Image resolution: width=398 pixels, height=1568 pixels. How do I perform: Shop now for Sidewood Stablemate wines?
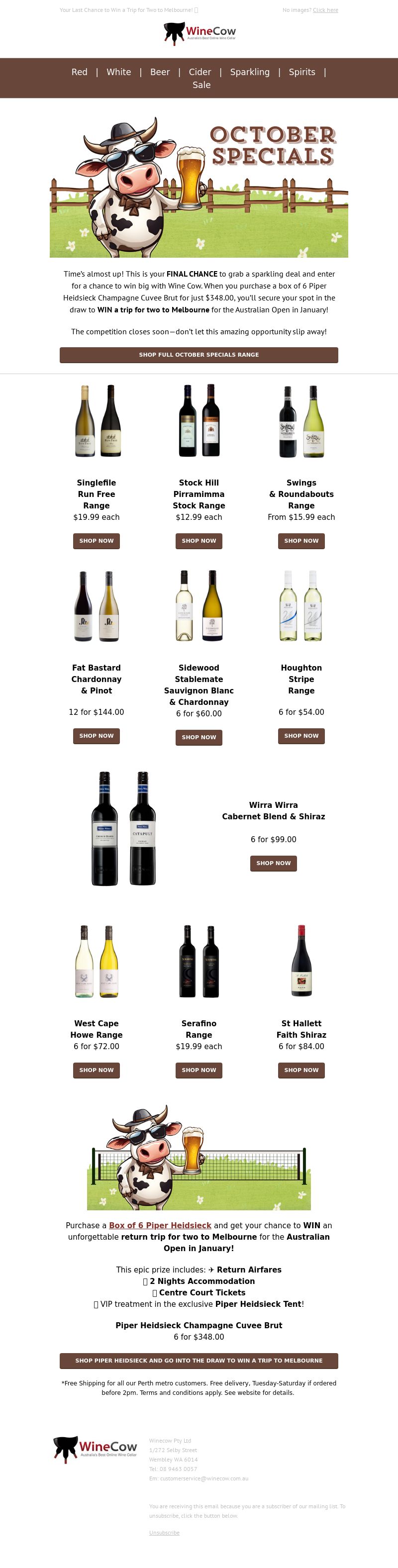[199, 737]
